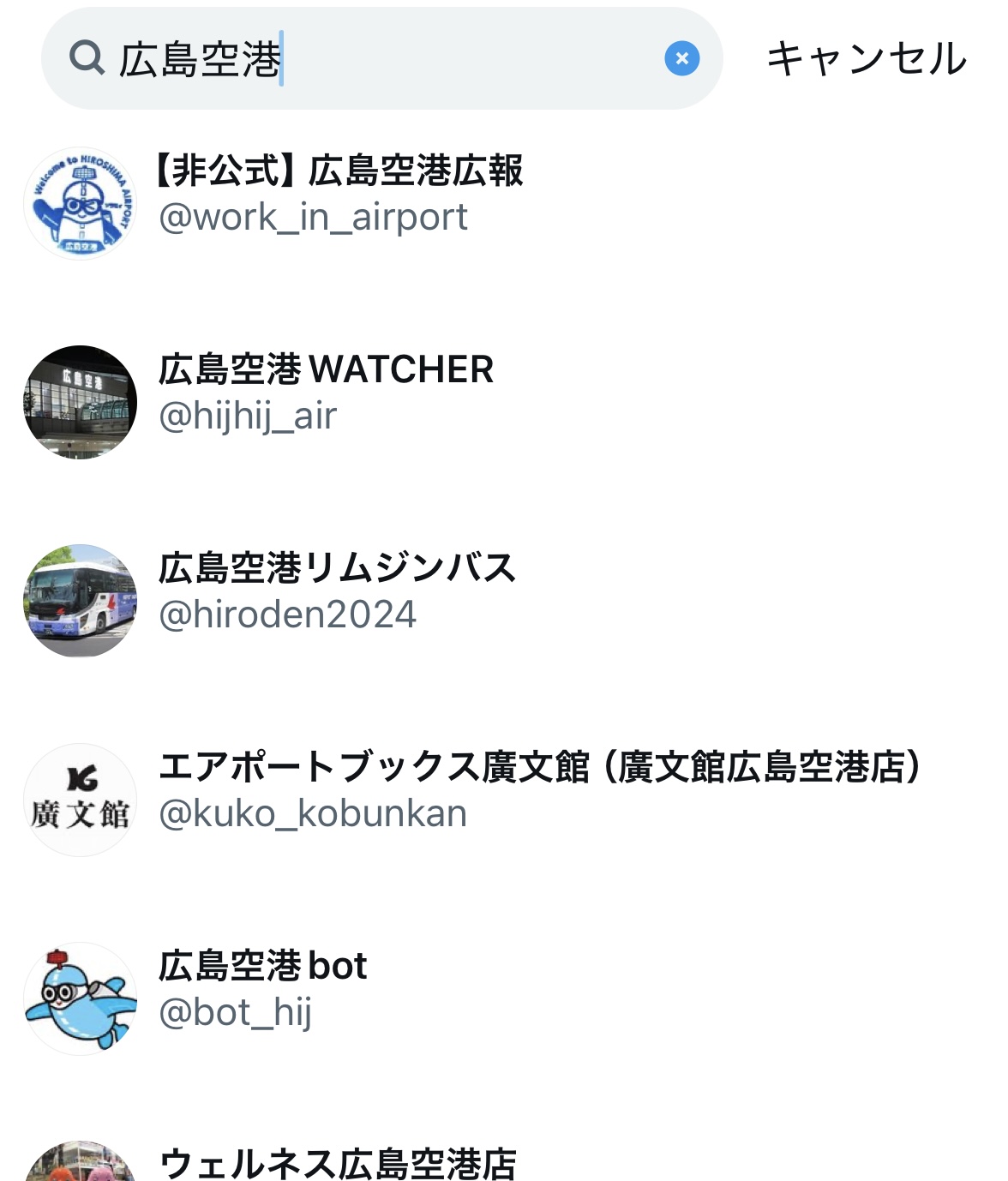Image resolution: width=1008 pixels, height=1181 pixels.
Task: Select the 広島空港リムジンバス result
Action: click(336, 591)
